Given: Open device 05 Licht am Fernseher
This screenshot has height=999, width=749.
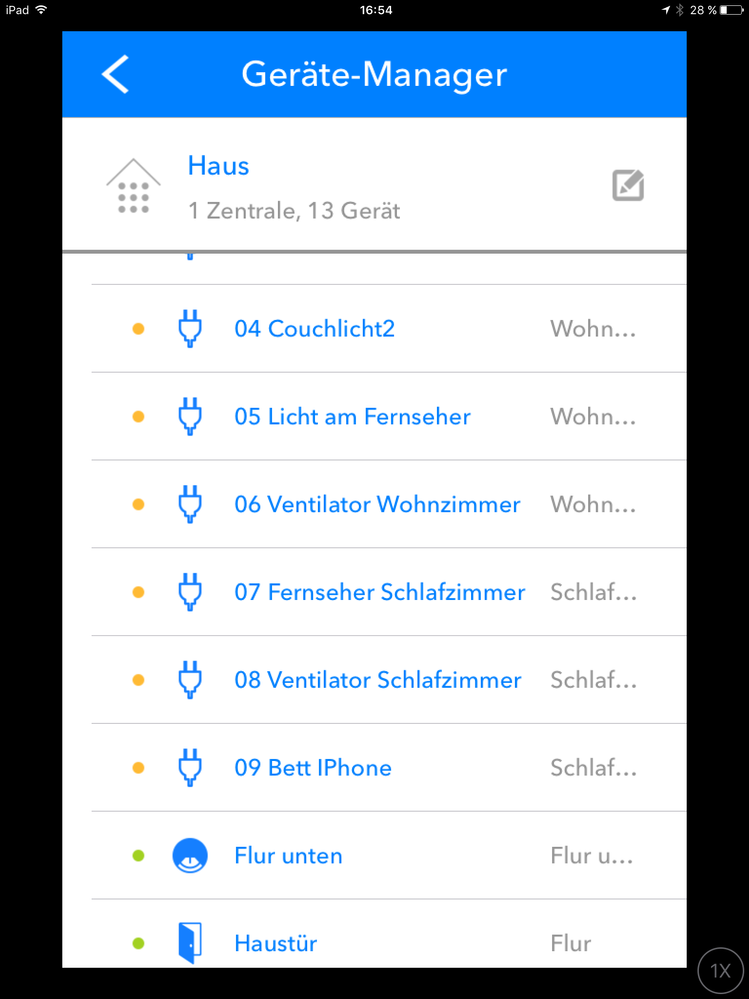Looking at the screenshot, I should [x=352, y=417].
